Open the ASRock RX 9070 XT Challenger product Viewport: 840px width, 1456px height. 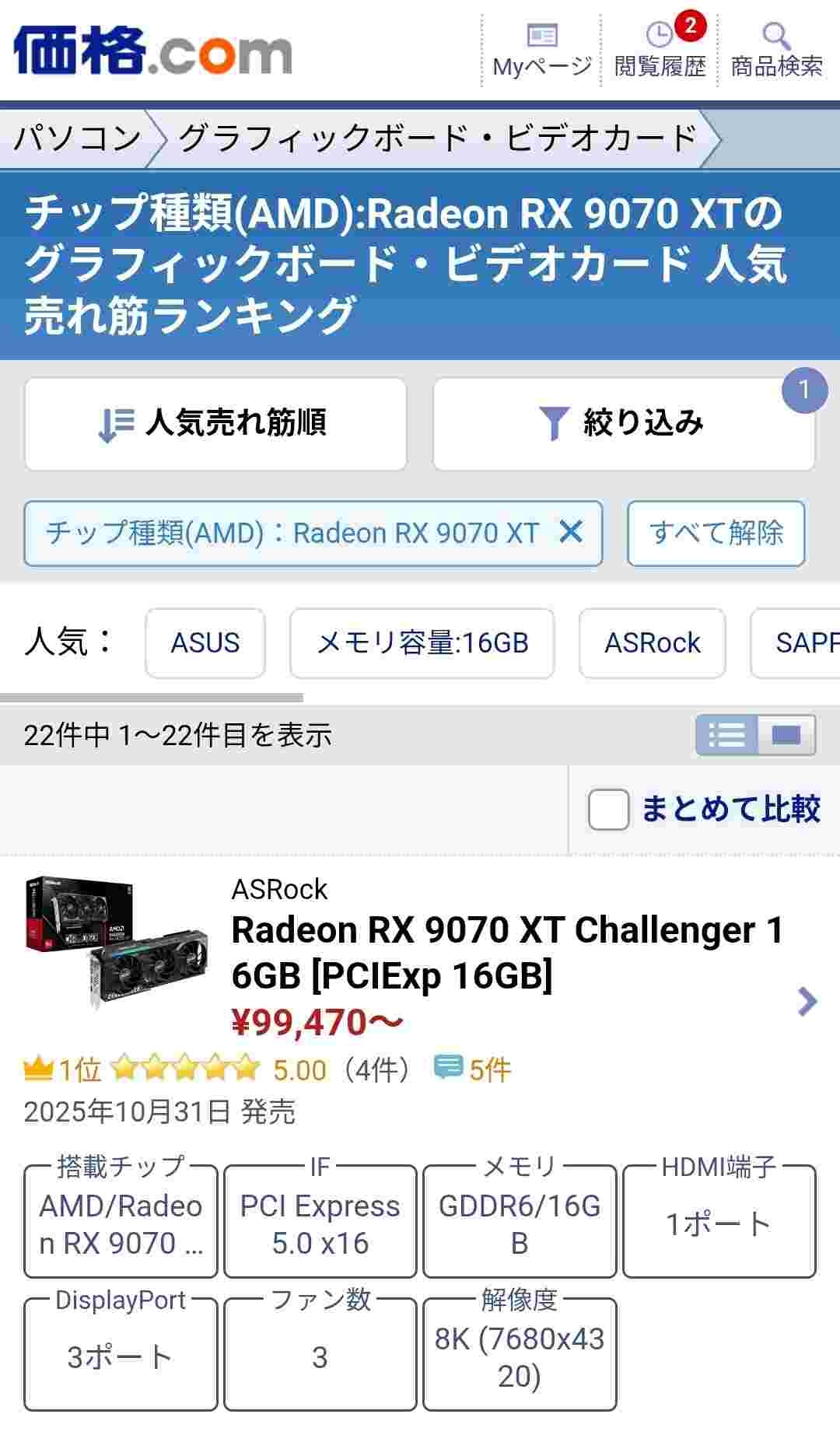(506, 952)
